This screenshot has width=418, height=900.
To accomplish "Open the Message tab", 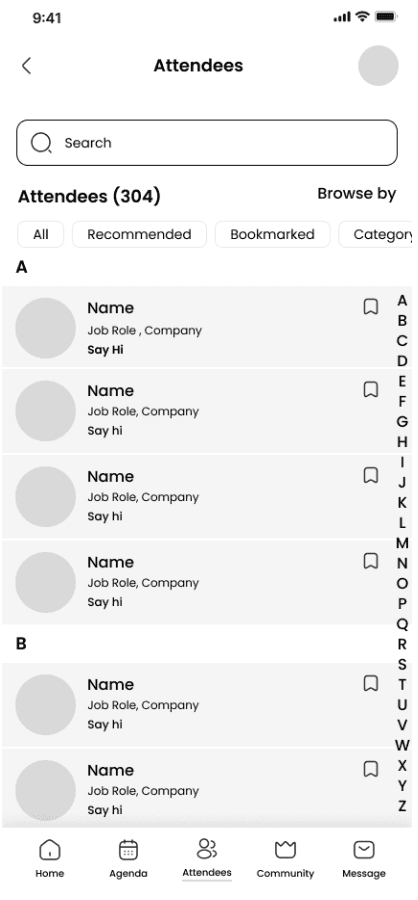I will point(364,859).
